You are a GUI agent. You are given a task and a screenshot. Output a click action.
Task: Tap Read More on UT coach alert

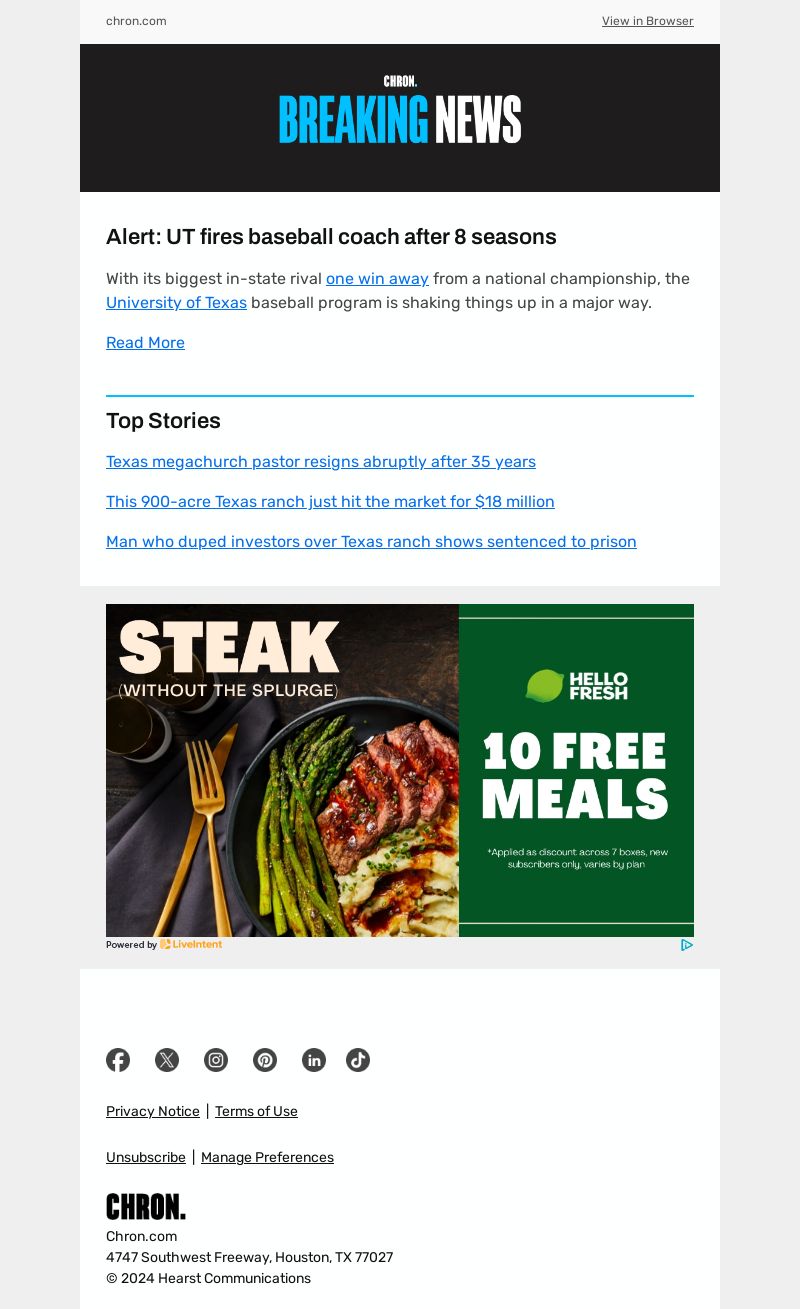(x=145, y=342)
